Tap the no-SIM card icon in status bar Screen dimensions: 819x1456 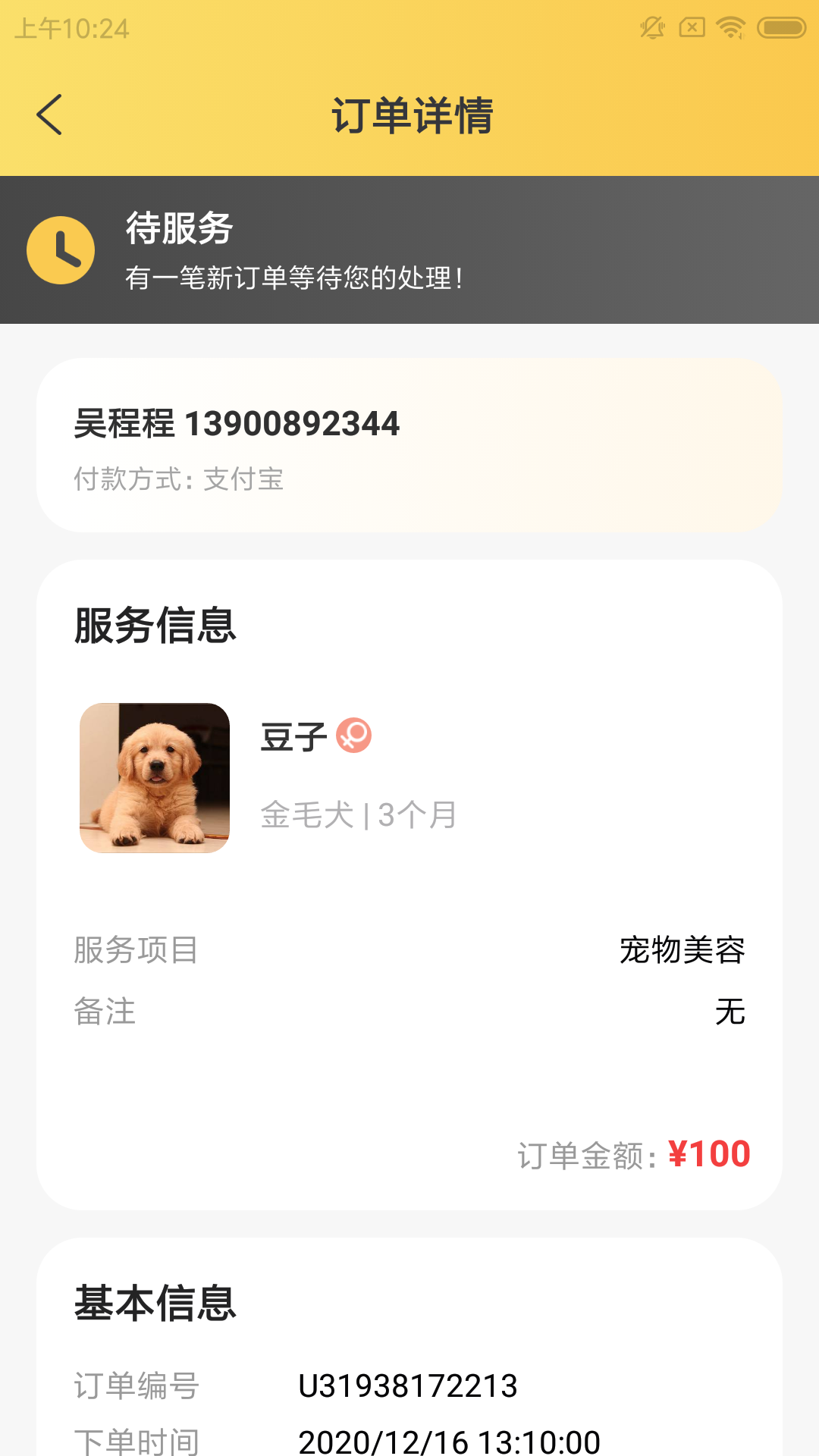[692, 27]
